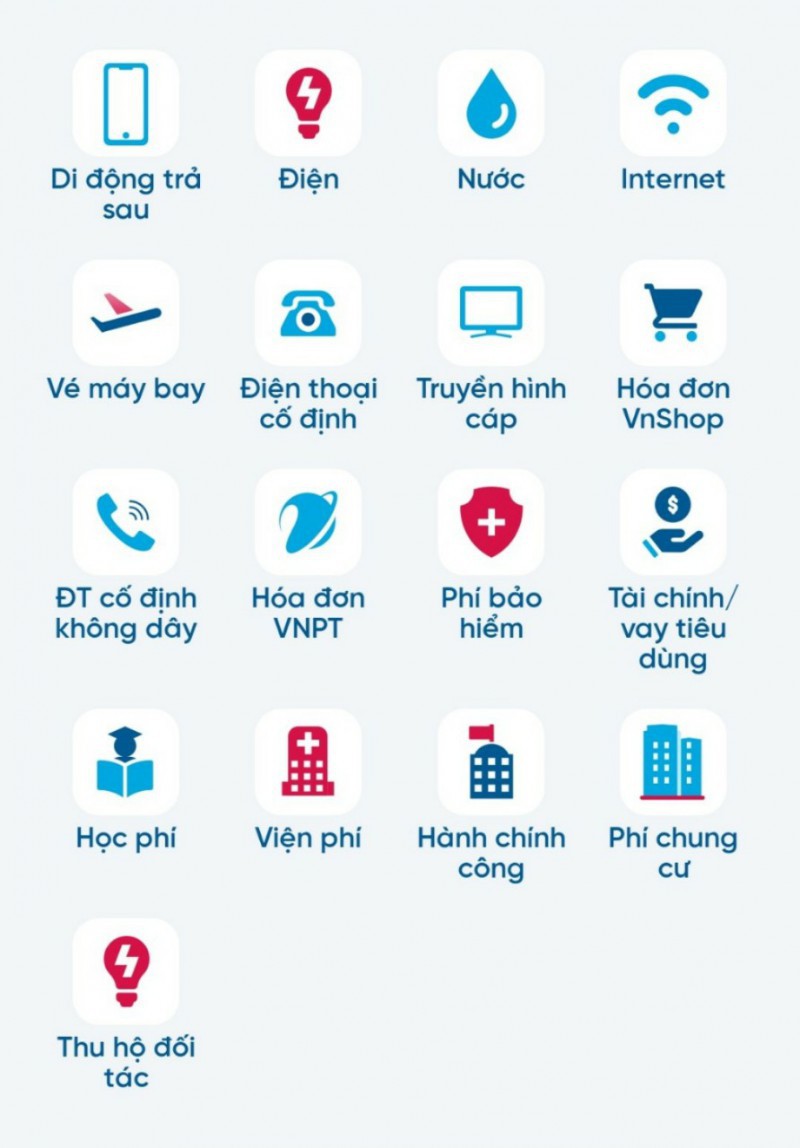This screenshot has height=1148, width=800.
Task: Choose Học phí tuition payment
Action: click(x=126, y=762)
